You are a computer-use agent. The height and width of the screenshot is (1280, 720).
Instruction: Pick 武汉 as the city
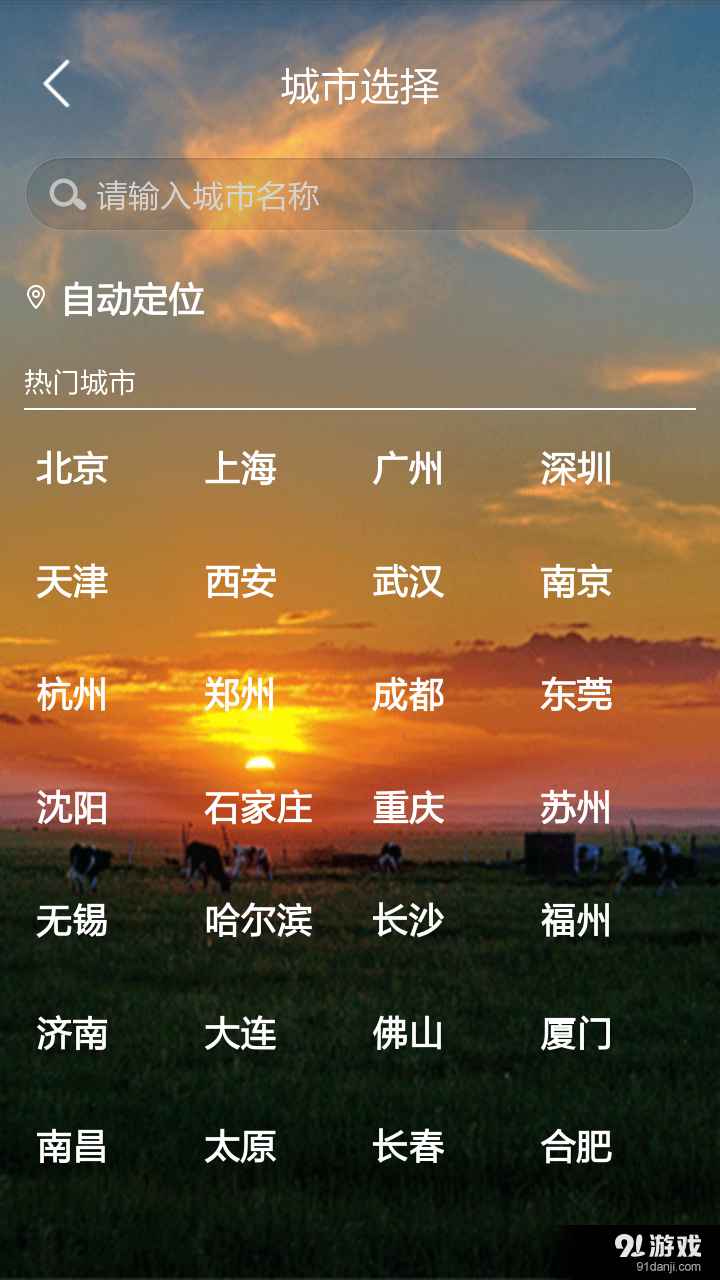coord(408,581)
